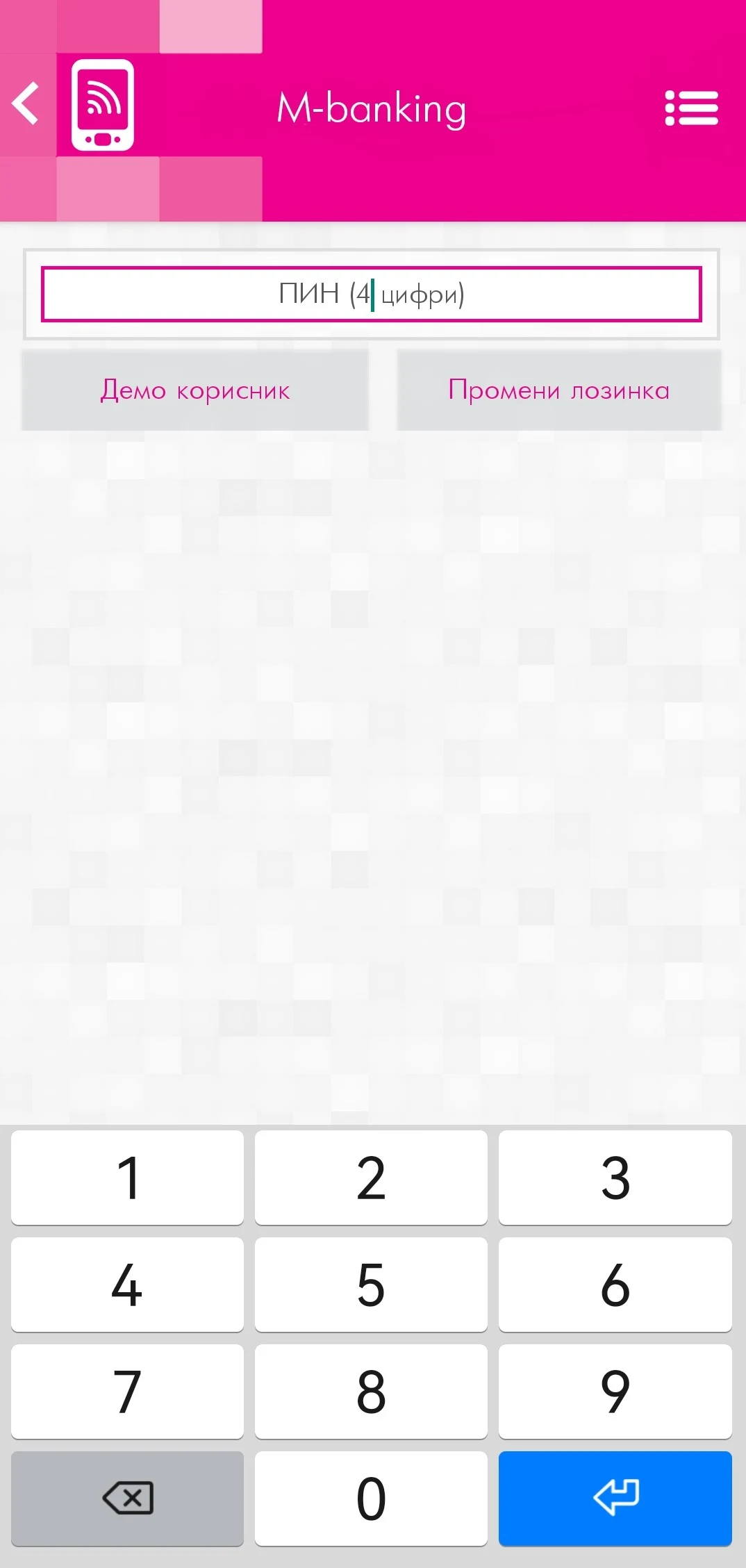This screenshot has height=1568, width=746.
Task: Enter digit 8 on the keypad
Action: click(371, 1392)
